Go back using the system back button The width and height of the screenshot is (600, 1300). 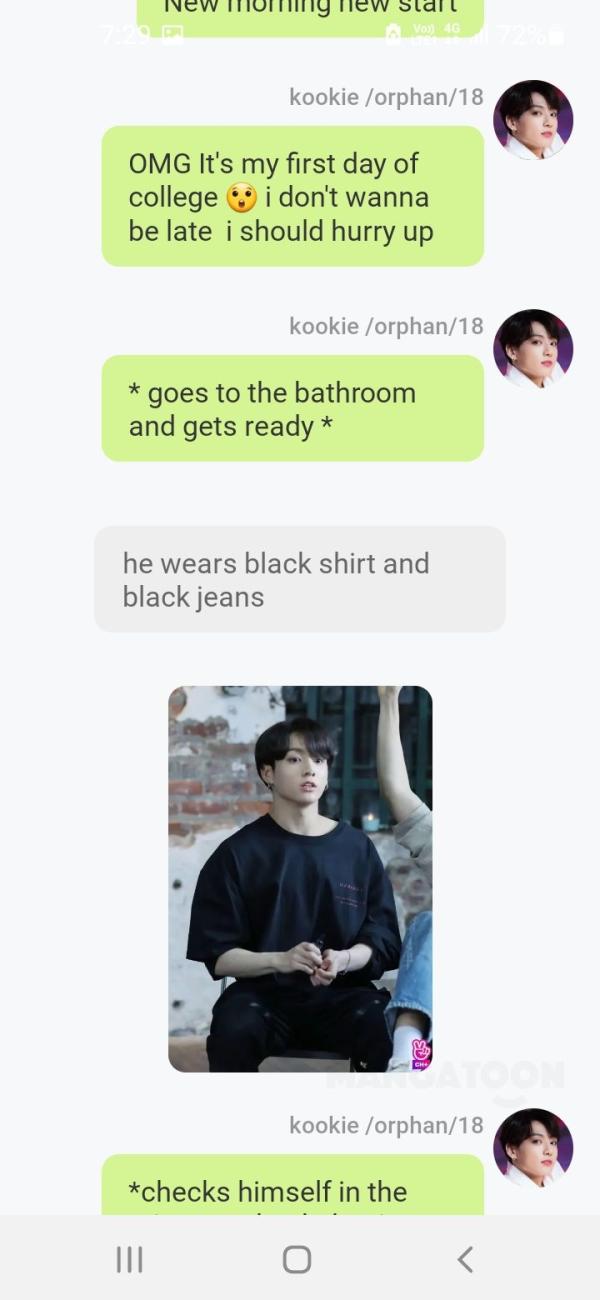(x=465, y=1259)
